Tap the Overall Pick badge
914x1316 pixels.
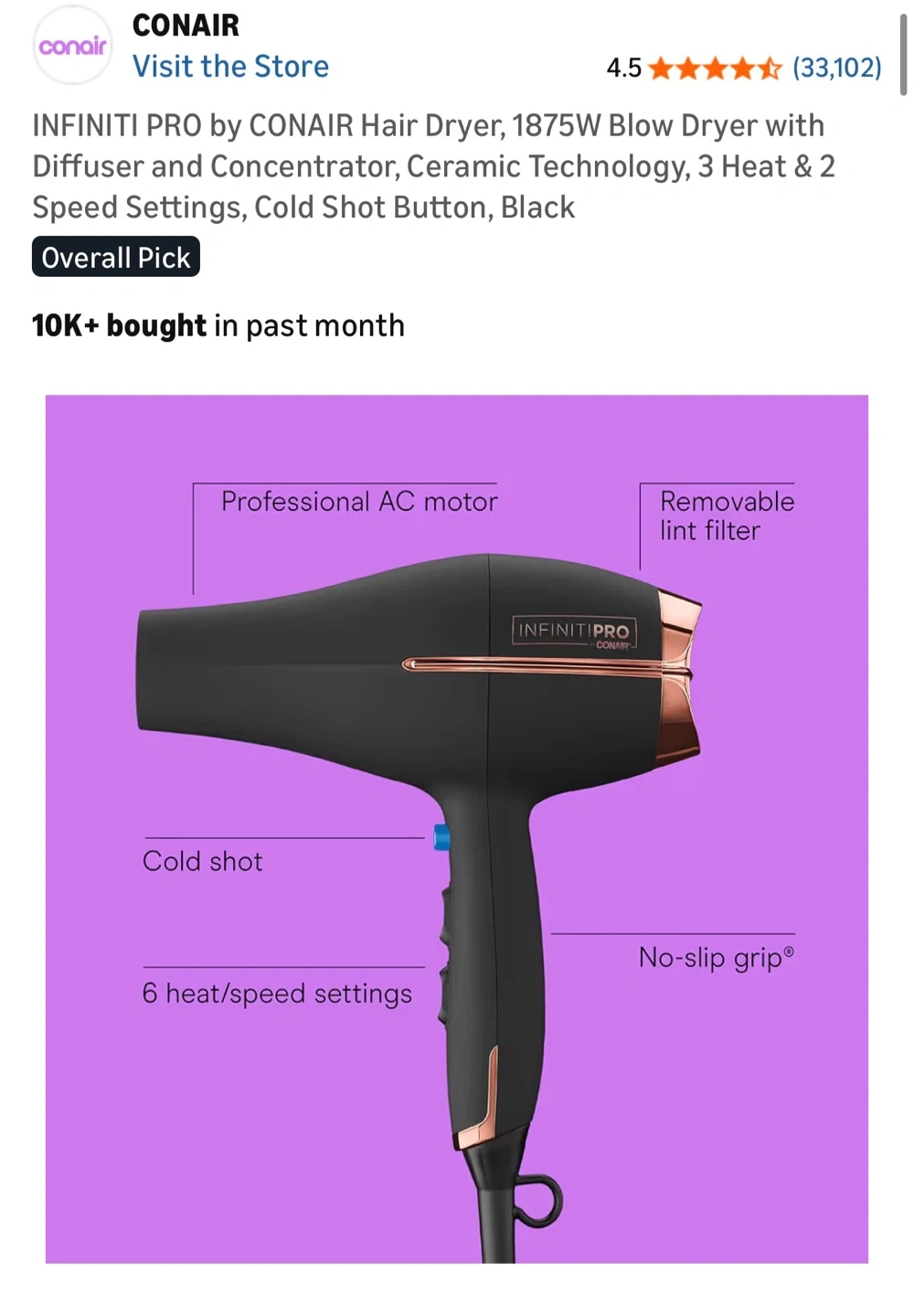click(x=116, y=257)
